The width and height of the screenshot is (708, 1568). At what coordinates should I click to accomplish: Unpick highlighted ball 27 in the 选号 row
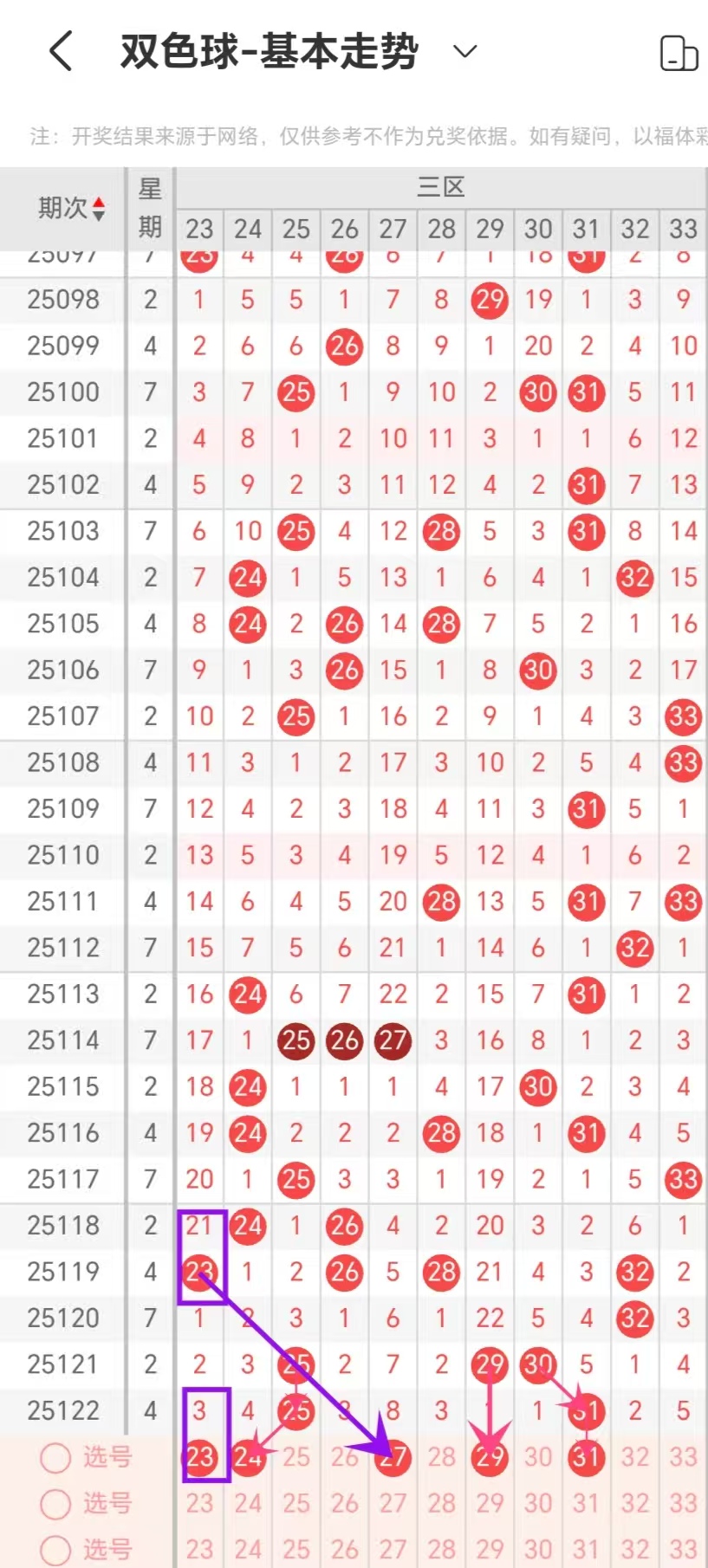pos(393,1457)
